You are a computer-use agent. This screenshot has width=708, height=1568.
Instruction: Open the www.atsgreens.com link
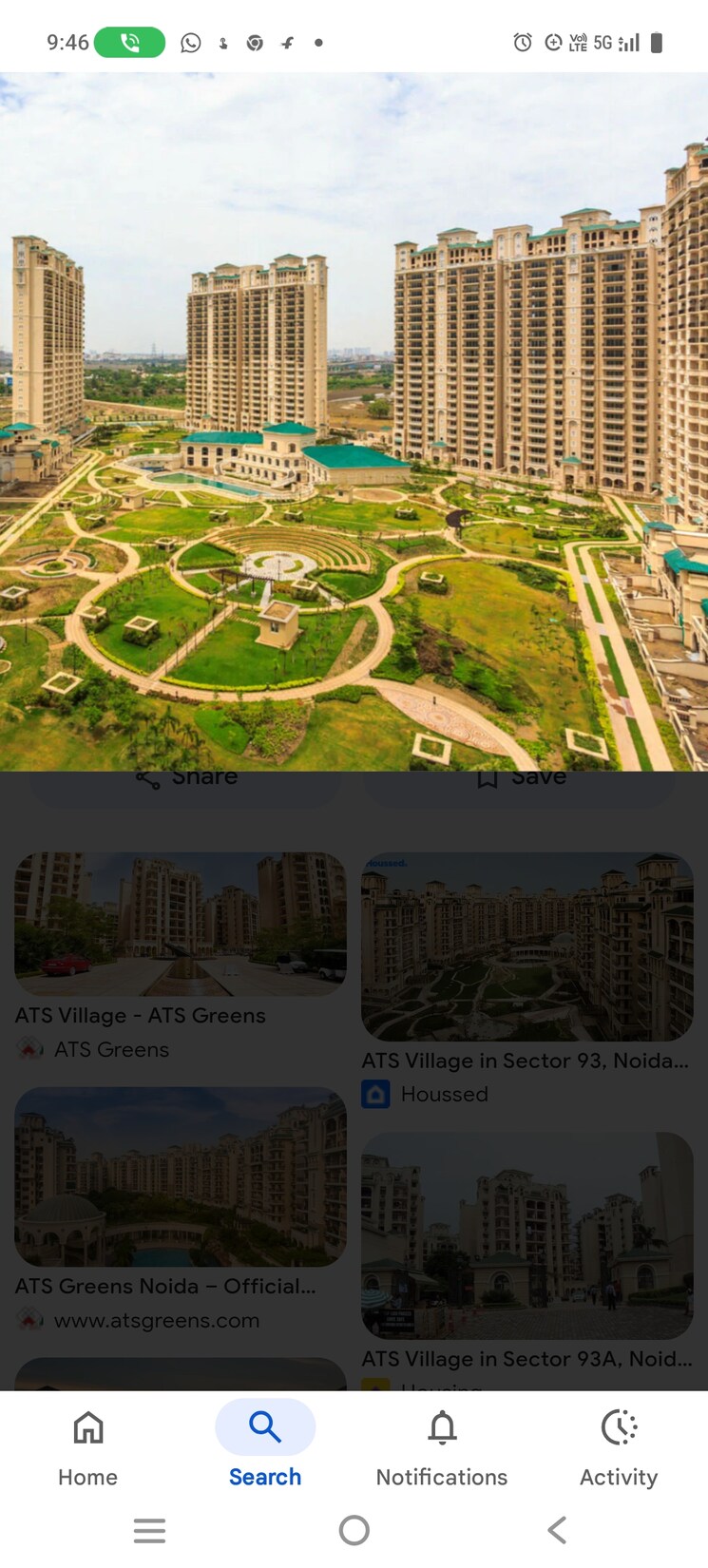pyautogui.click(x=157, y=1320)
